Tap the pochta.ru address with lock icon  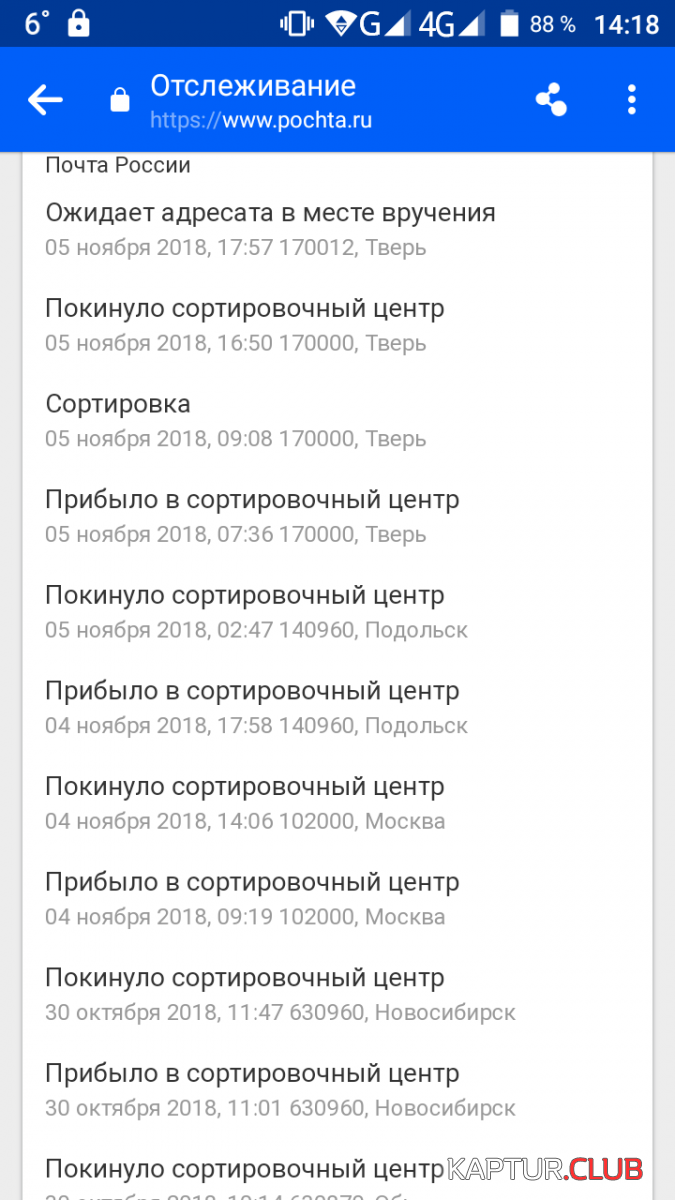(260, 121)
